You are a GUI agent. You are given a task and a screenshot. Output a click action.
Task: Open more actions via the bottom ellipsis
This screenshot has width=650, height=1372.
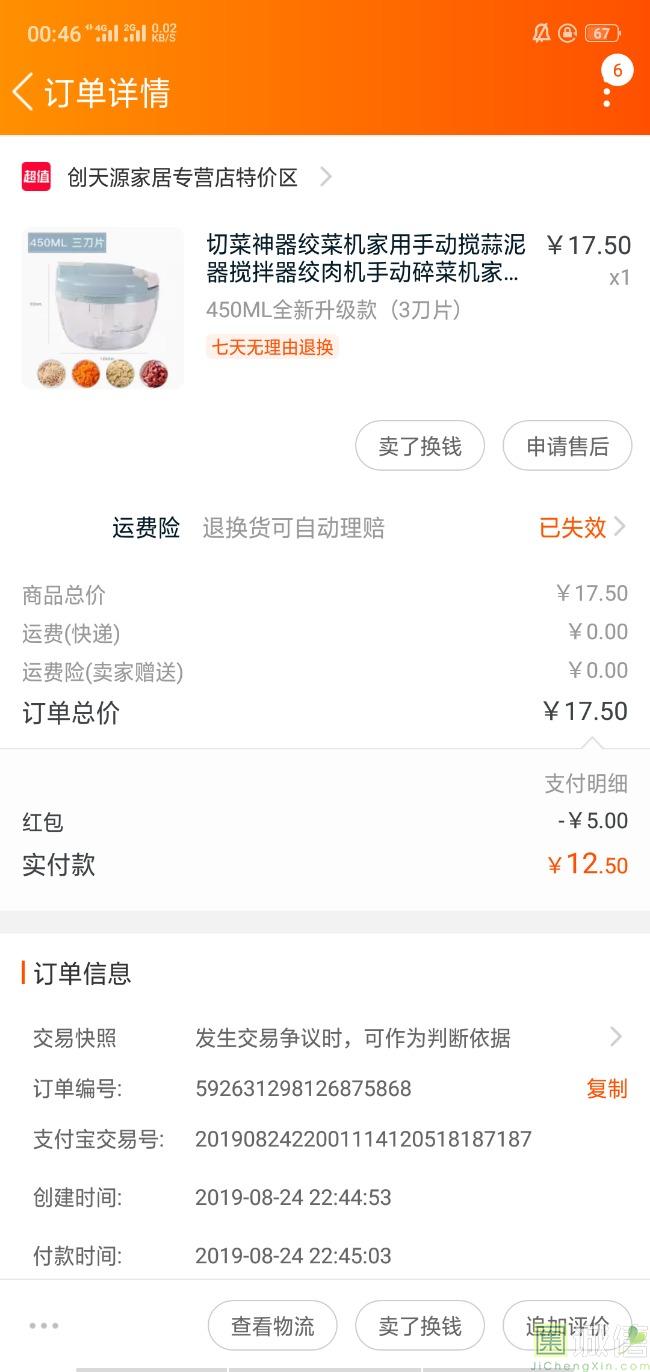(x=44, y=1326)
